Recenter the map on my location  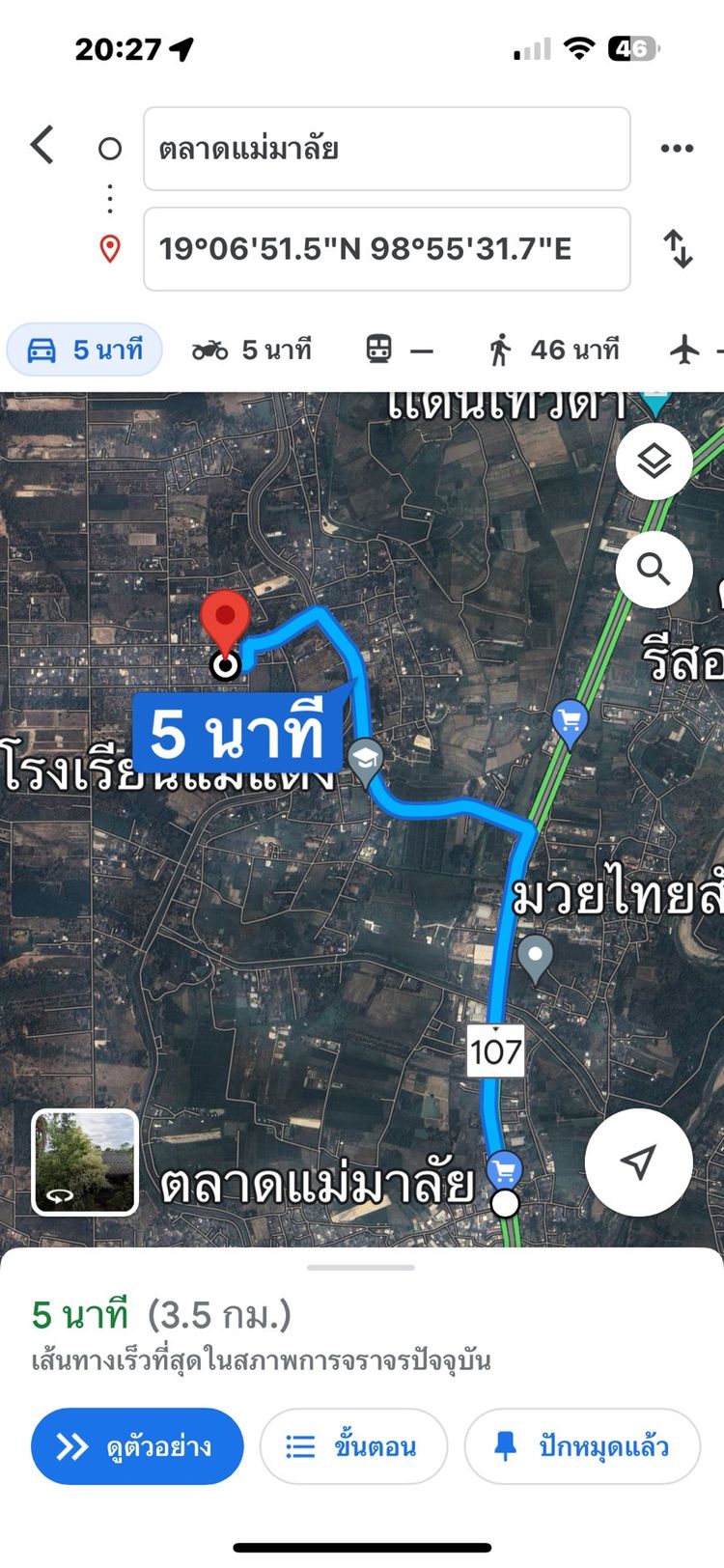638,1162
